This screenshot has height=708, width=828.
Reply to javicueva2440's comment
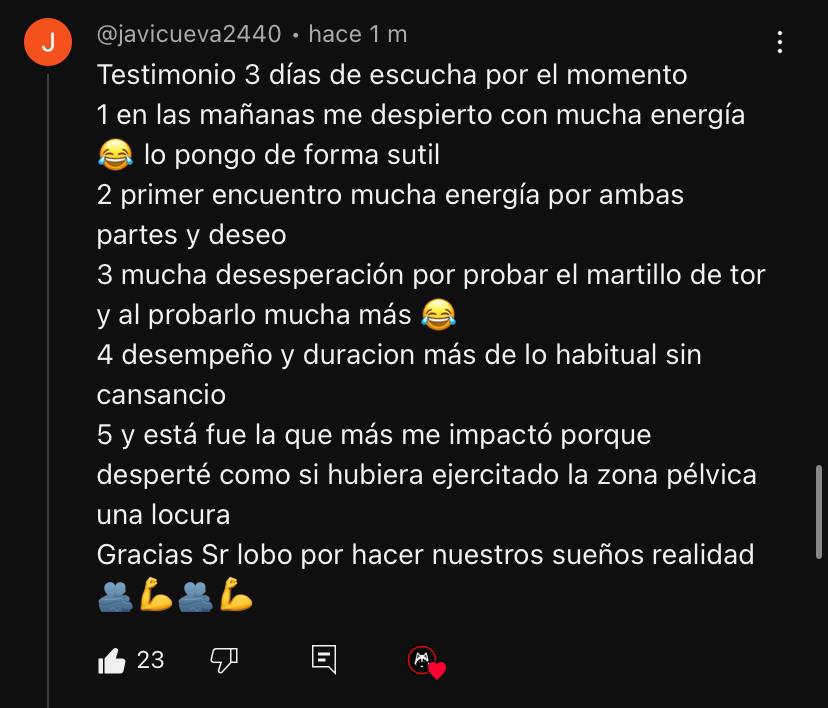pos(323,660)
